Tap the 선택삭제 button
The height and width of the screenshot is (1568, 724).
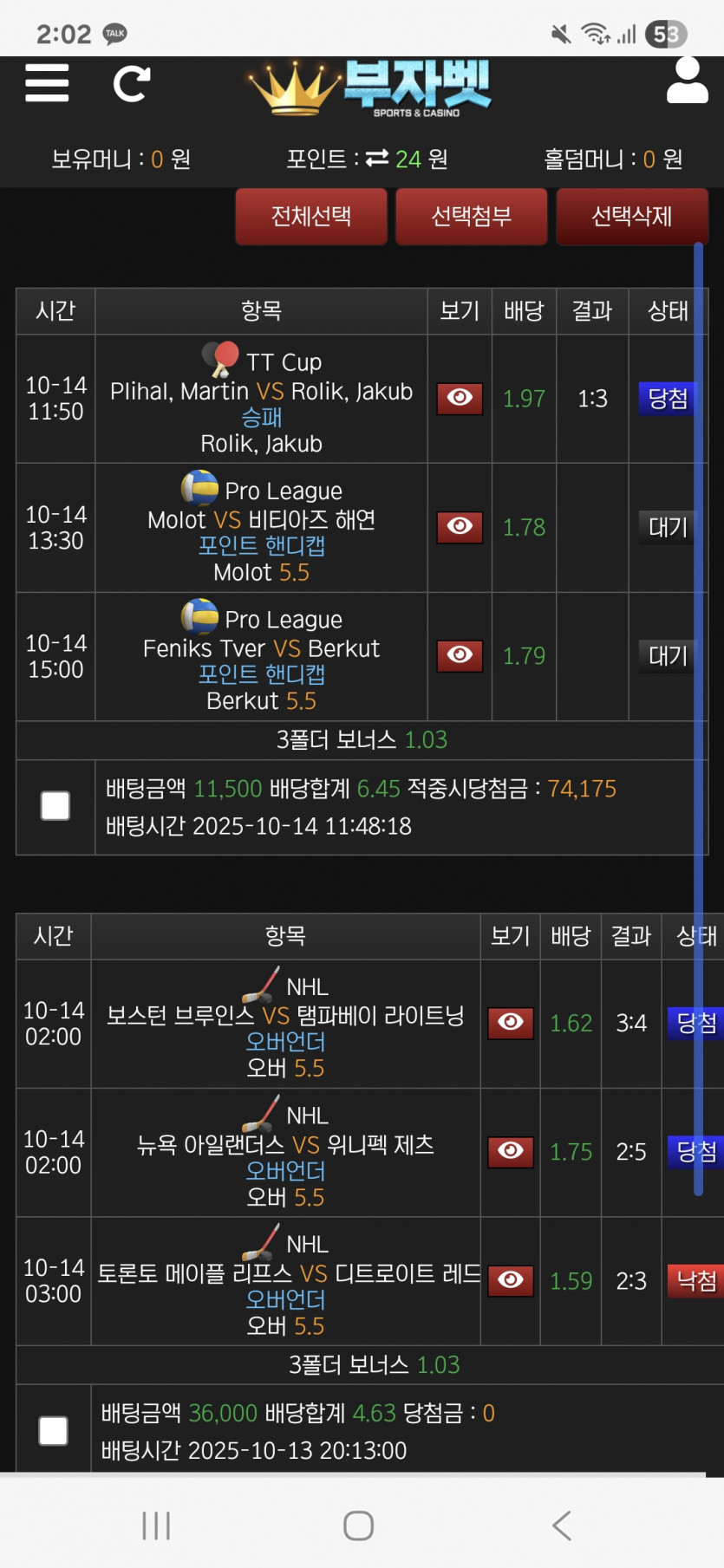pyautogui.click(x=632, y=216)
